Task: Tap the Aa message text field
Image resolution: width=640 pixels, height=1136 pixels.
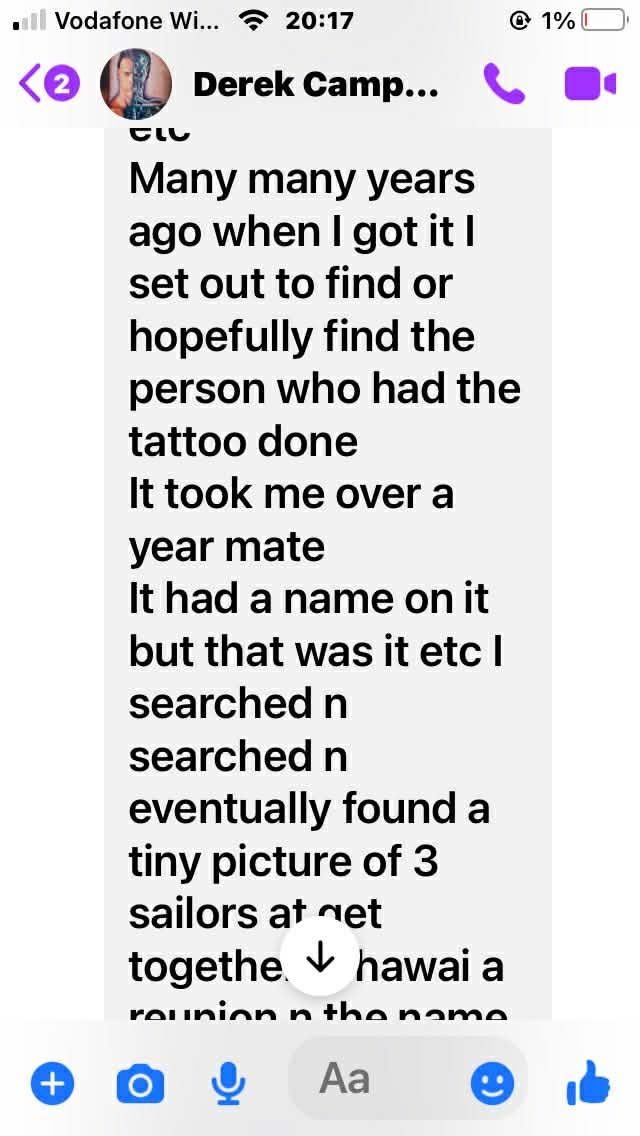Action: pos(380,1078)
